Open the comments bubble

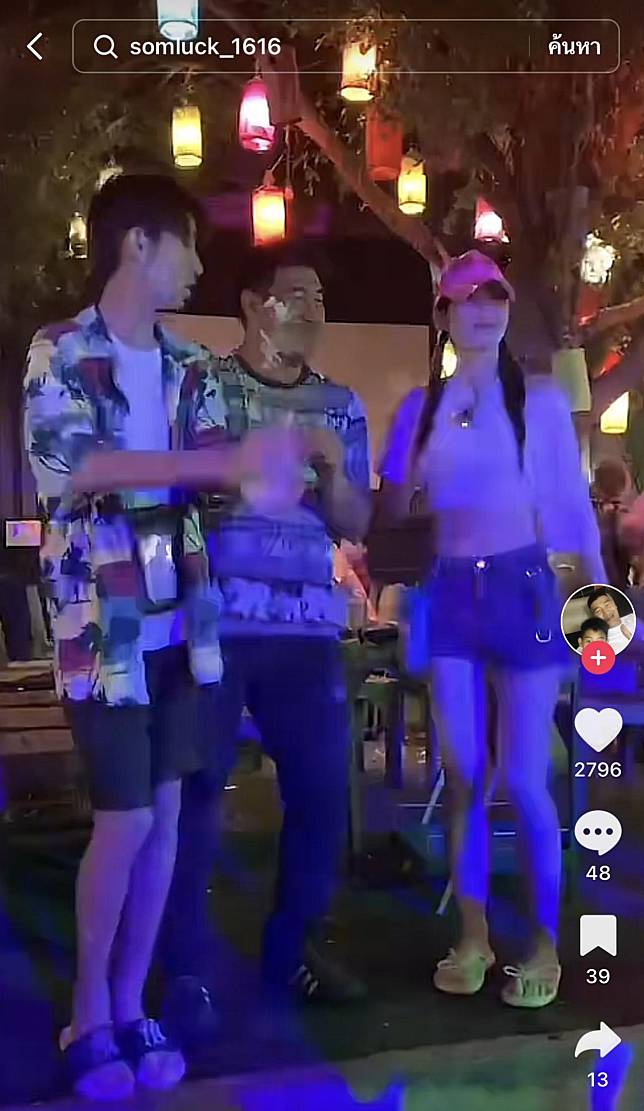598,832
